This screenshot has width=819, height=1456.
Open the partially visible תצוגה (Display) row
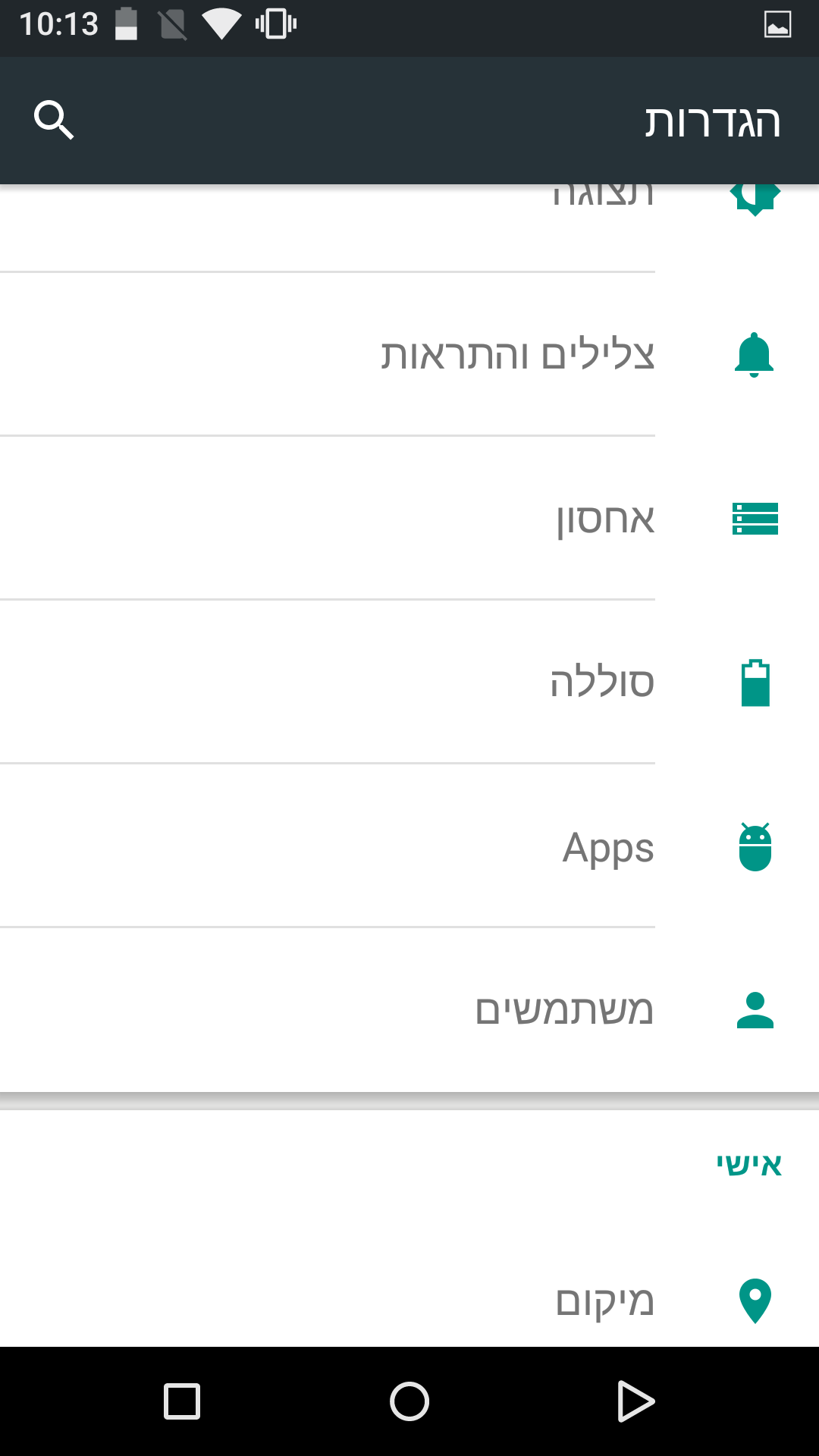603,199
